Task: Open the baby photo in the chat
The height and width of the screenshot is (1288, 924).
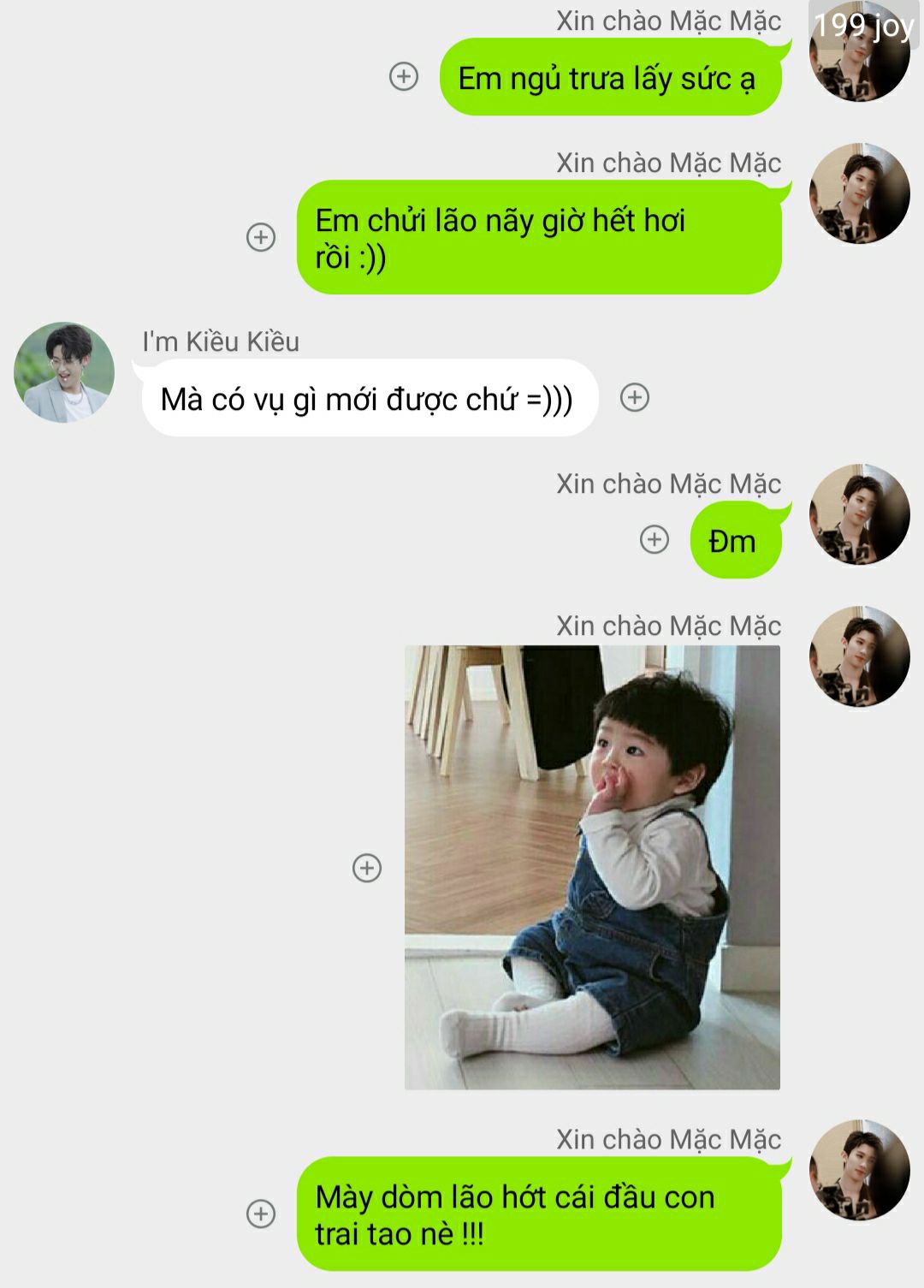Action: [592, 867]
